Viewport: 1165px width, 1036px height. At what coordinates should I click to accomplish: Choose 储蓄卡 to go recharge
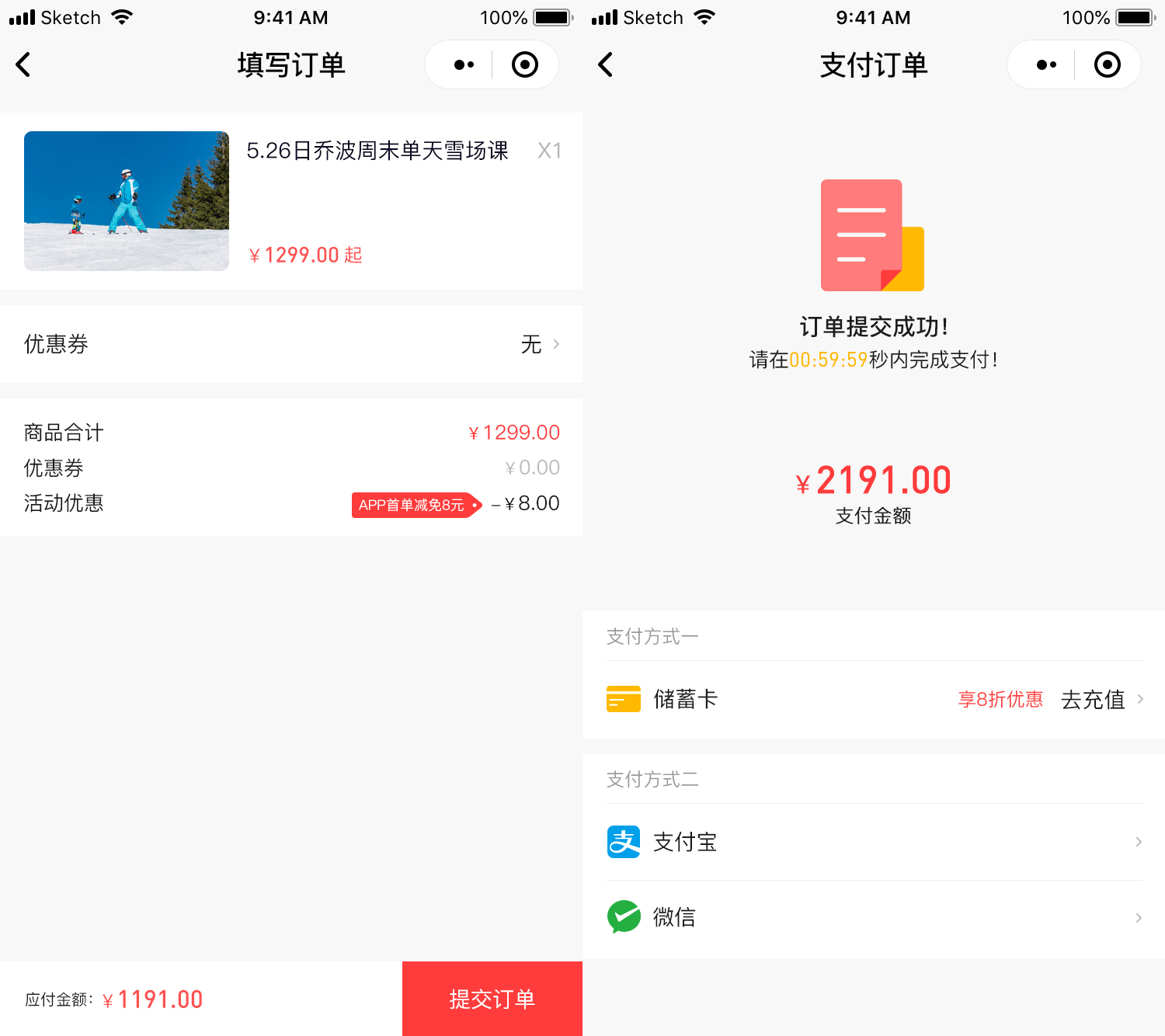[x=873, y=700]
